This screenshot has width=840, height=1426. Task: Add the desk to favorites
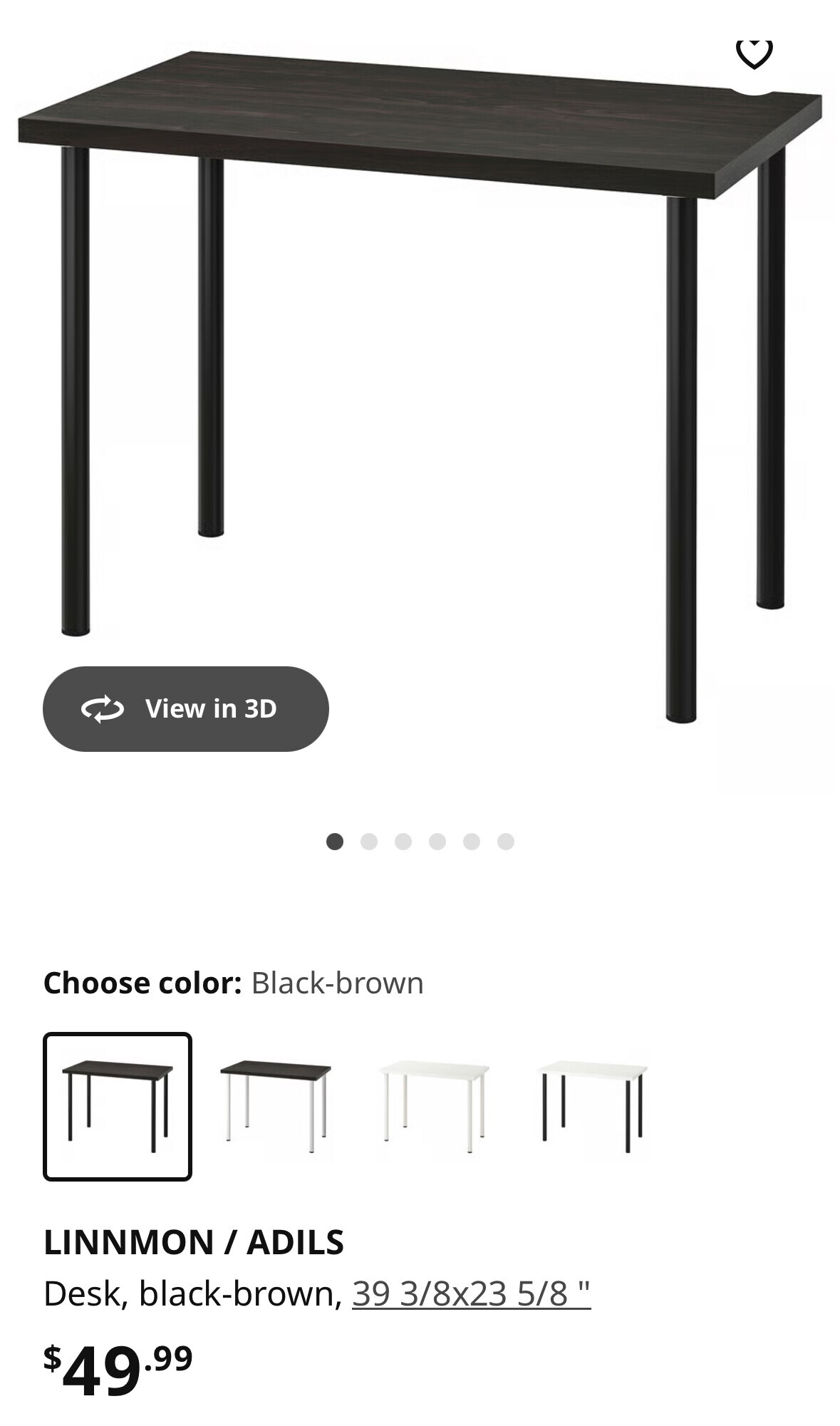tap(754, 54)
